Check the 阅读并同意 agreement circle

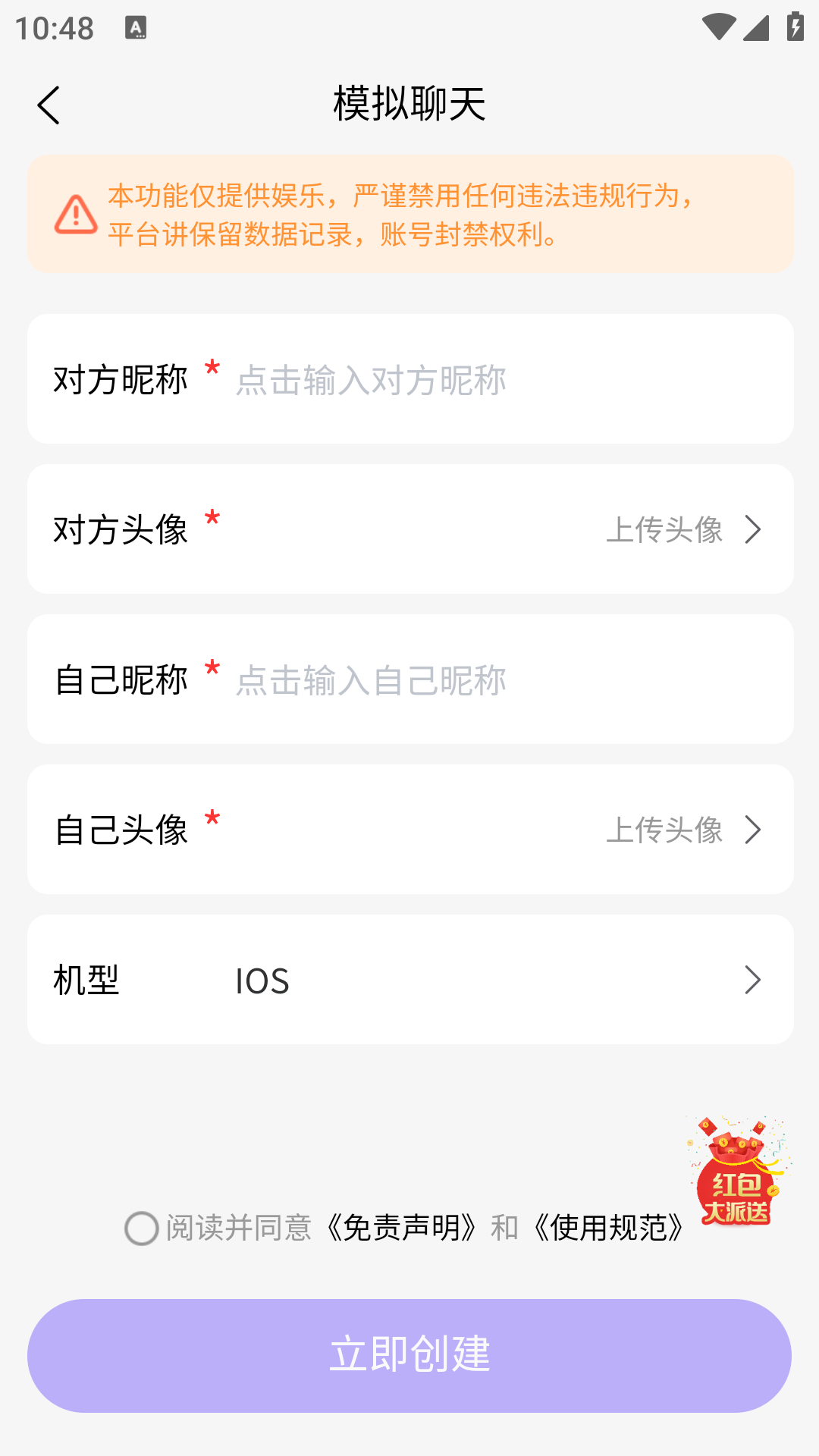(x=142, y=1228)
